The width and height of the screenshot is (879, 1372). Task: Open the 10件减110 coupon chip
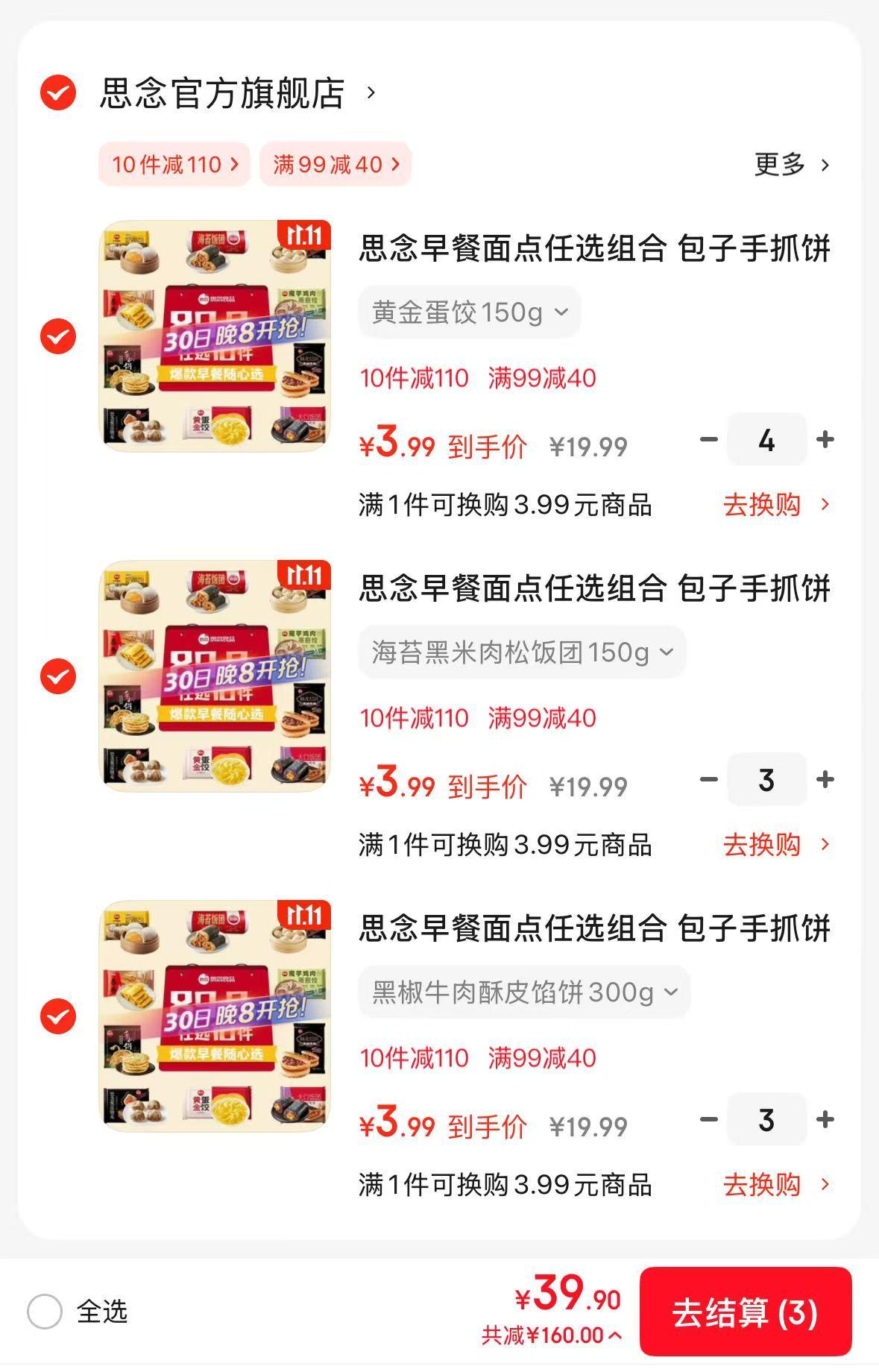[x=174, y=164]
